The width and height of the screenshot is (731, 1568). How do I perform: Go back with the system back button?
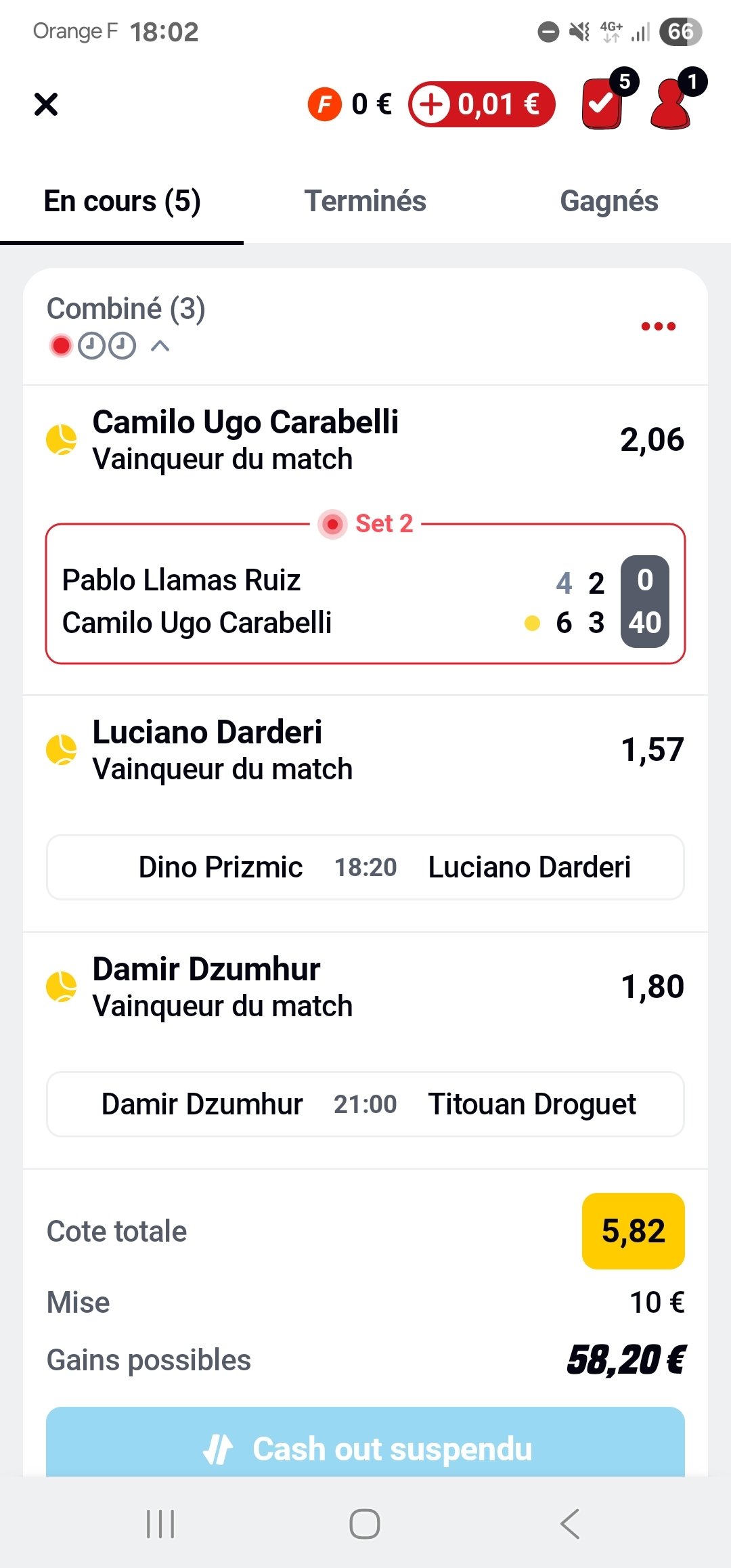pos(570,1524)
